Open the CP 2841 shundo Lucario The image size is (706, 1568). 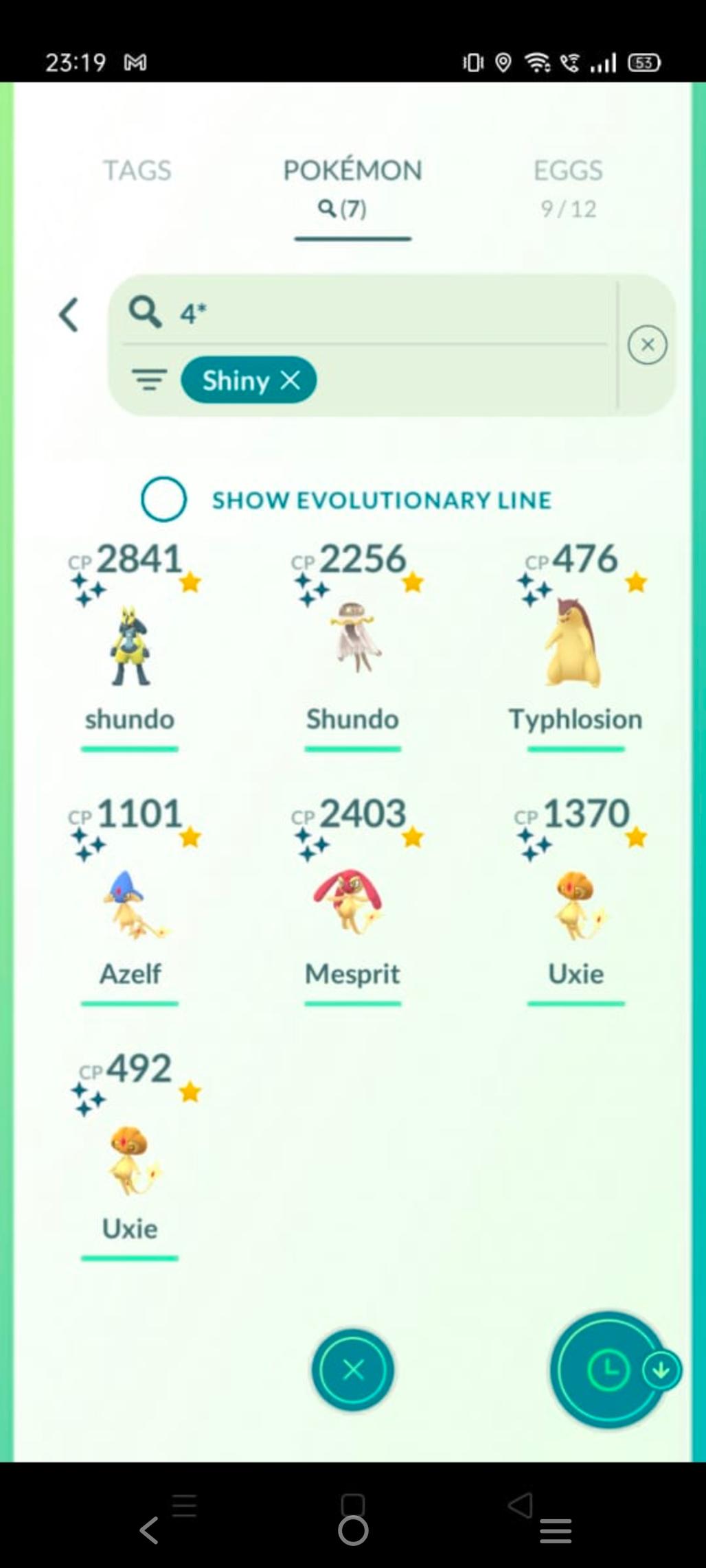(130, 645)
